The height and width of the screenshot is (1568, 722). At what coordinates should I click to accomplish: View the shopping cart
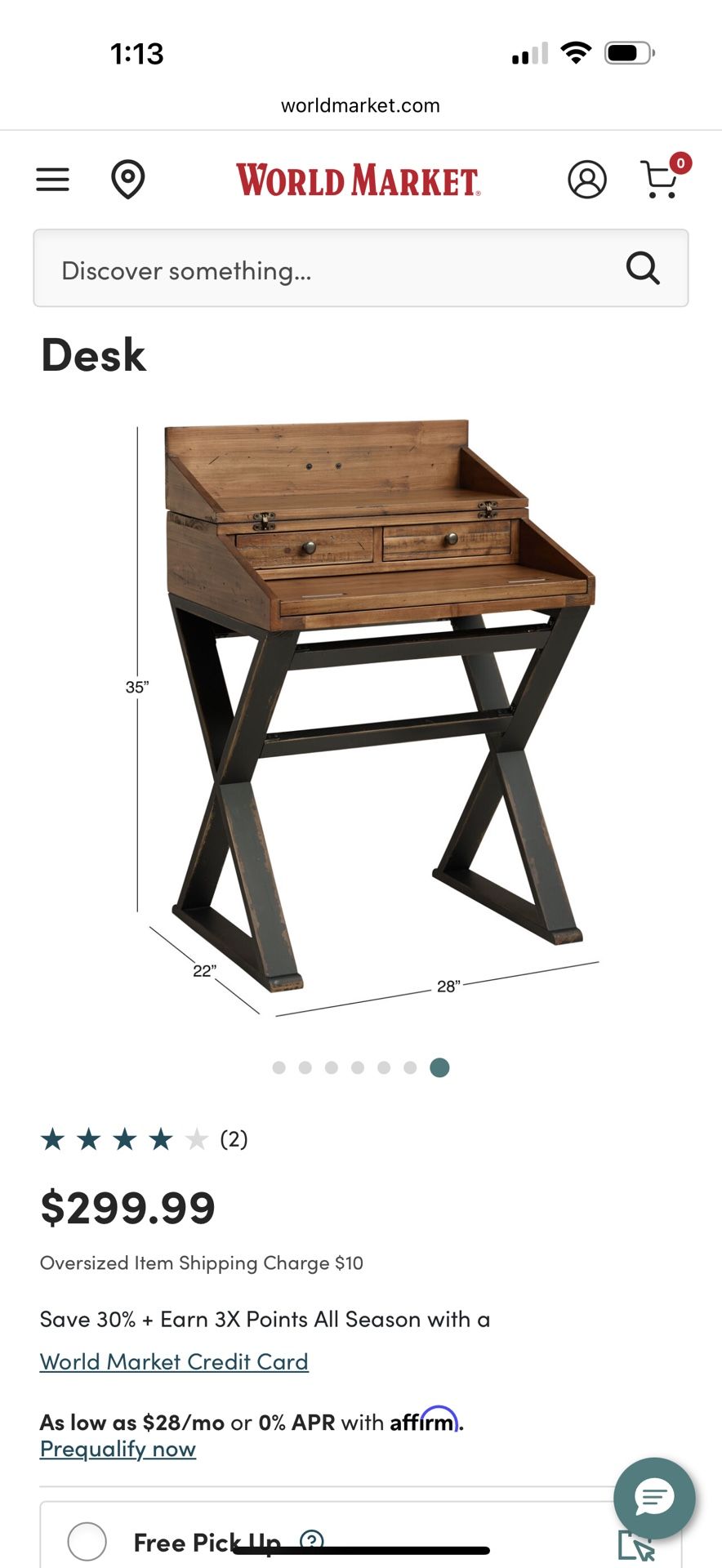pos(658,180)
